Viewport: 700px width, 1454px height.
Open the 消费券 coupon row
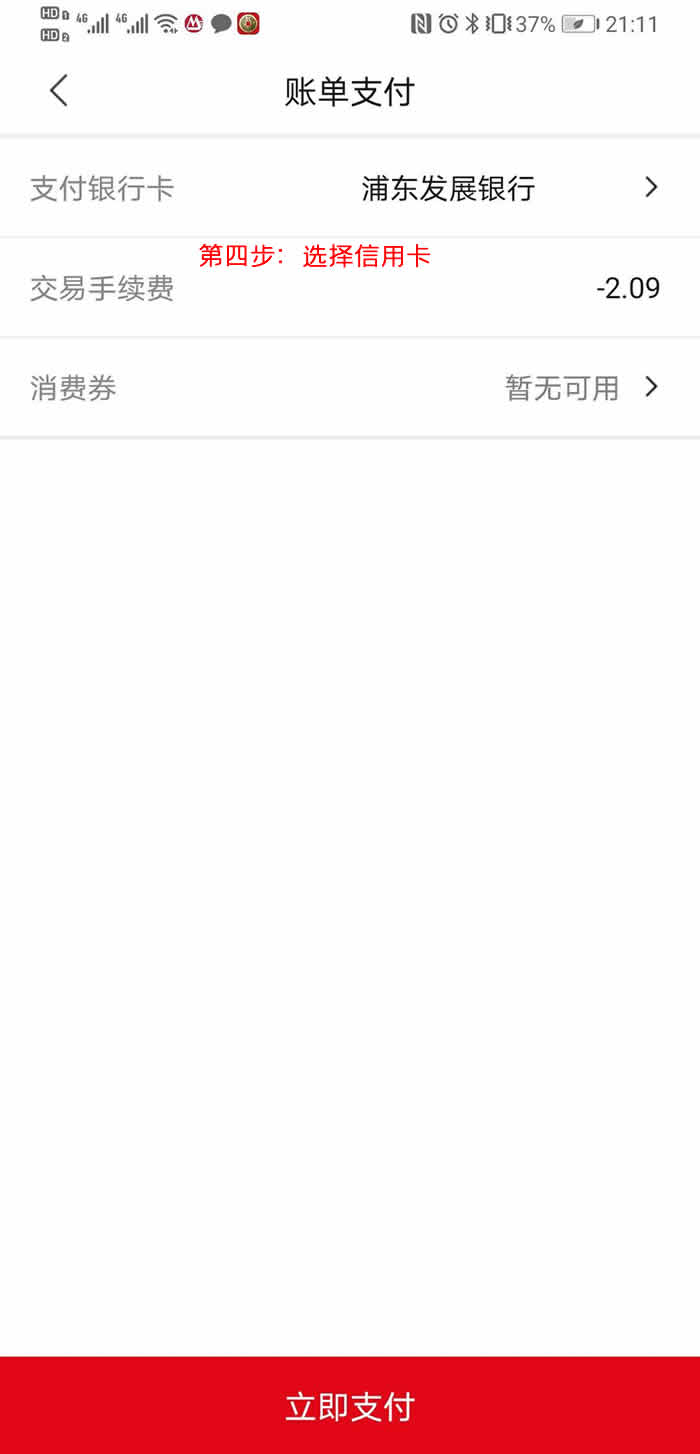(350, 388)
